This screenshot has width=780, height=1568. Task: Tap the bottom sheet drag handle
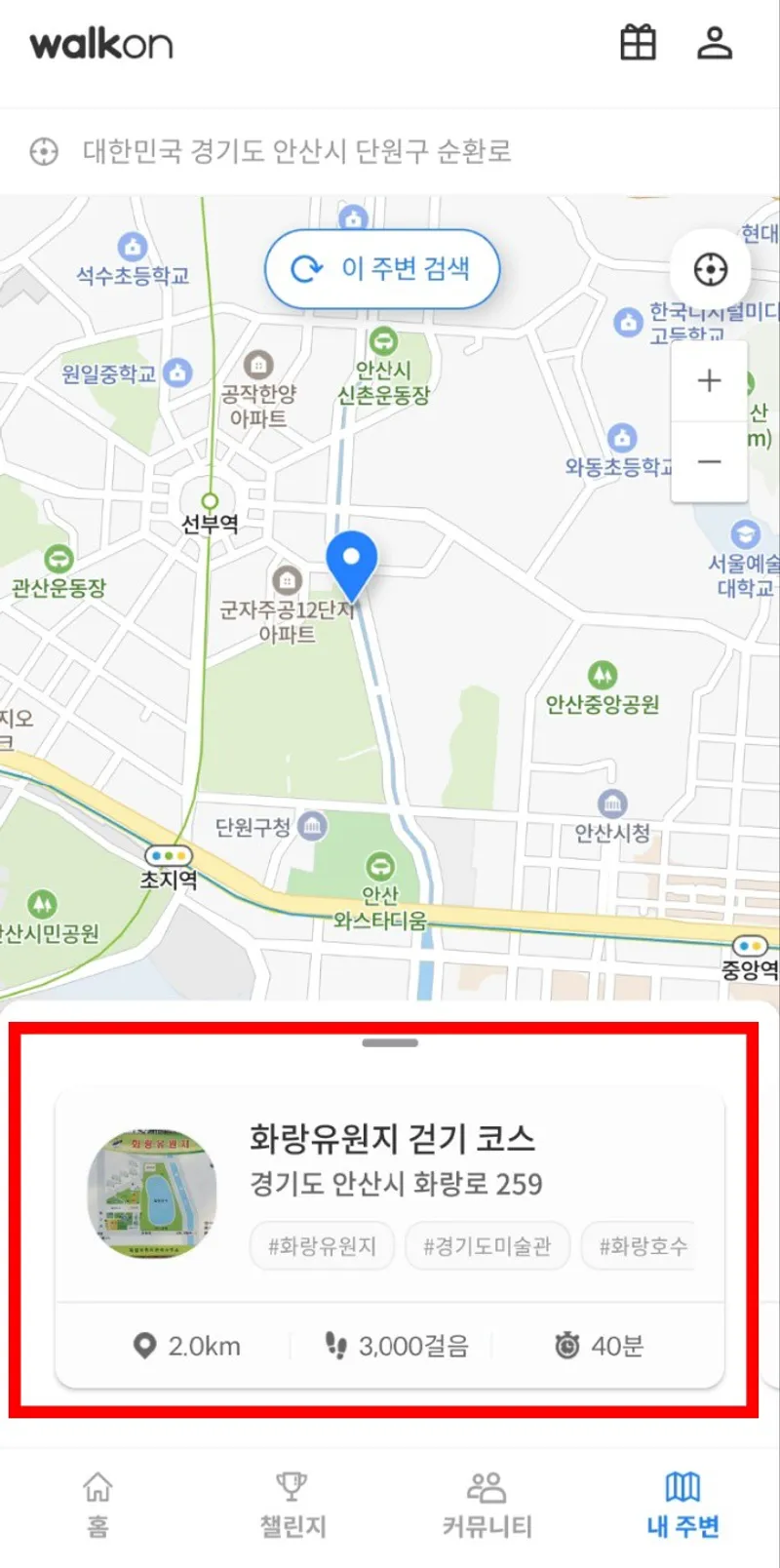point(390,1042)
